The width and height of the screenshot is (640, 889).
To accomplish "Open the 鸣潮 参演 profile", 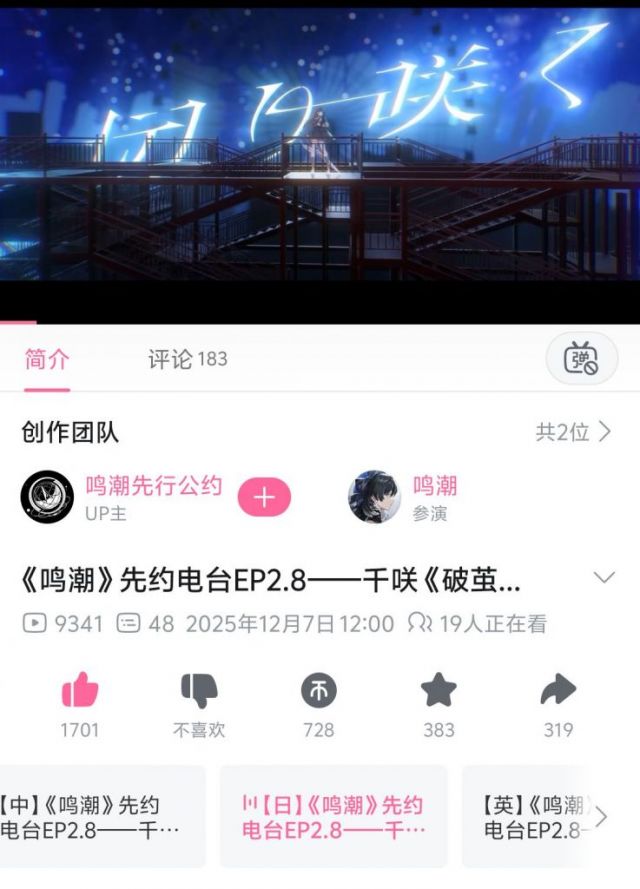I will [x=403, y=497].
